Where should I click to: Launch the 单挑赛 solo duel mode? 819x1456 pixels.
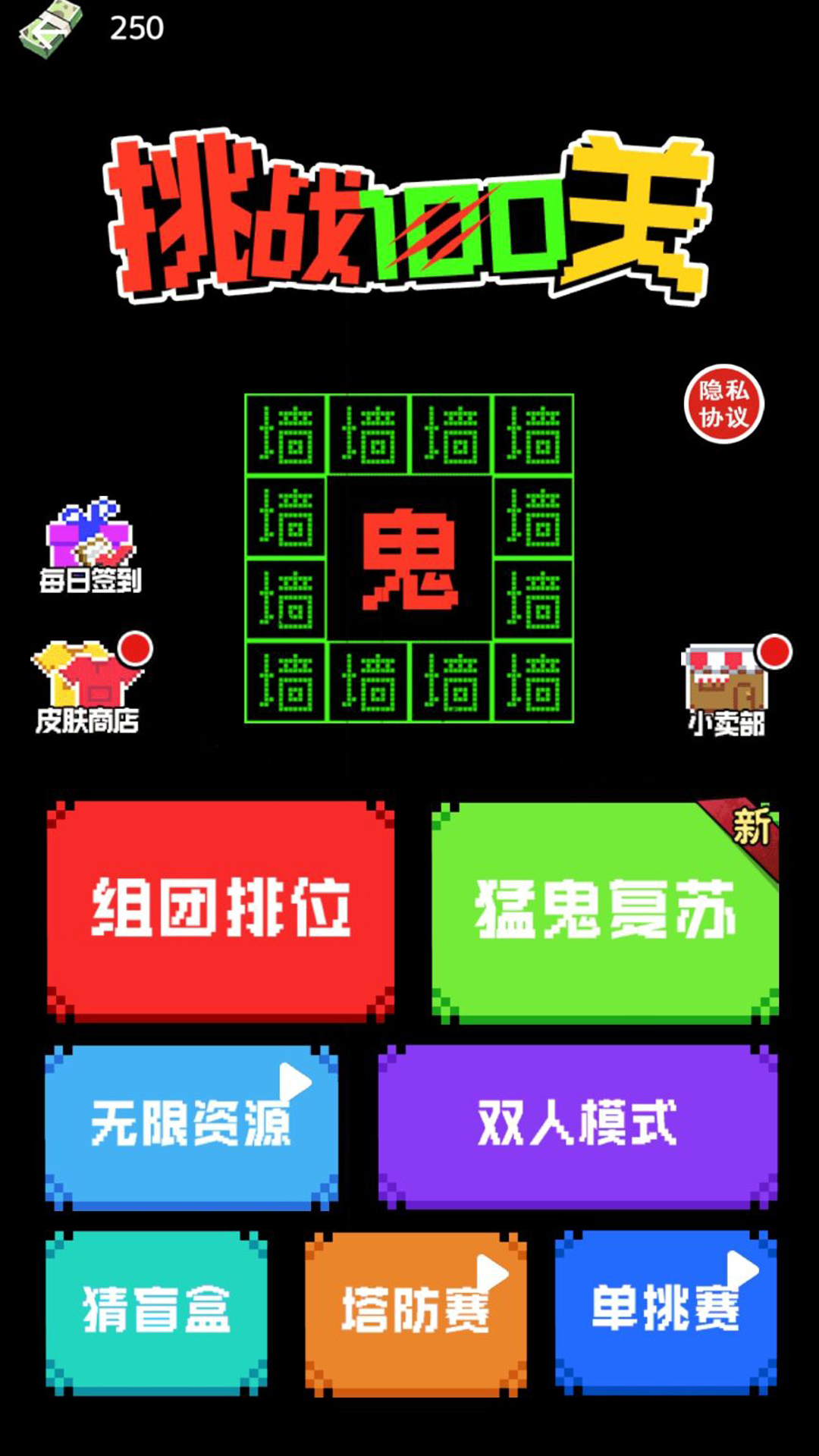pyautogui.click(x=665, y=1310)
